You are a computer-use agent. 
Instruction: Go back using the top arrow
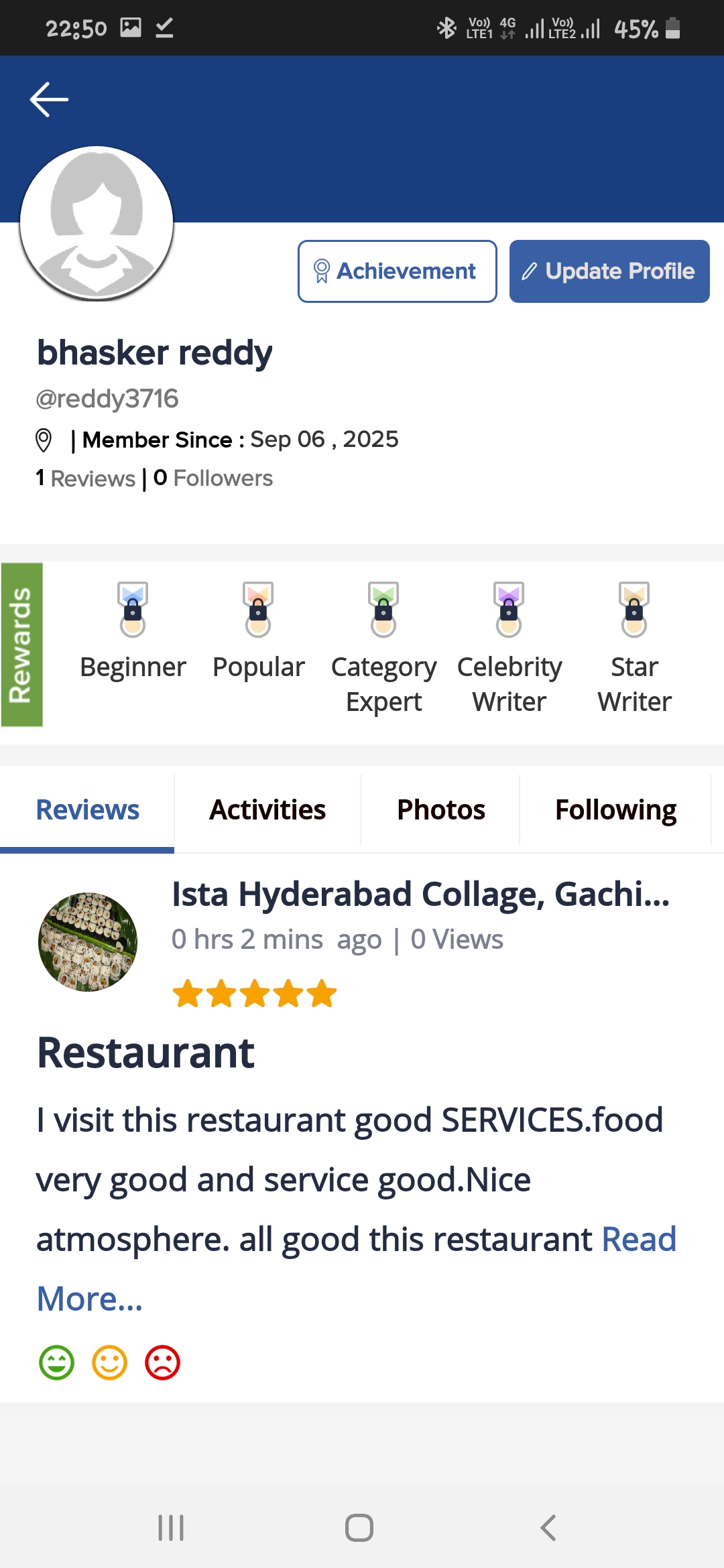[x=49, y=100]
